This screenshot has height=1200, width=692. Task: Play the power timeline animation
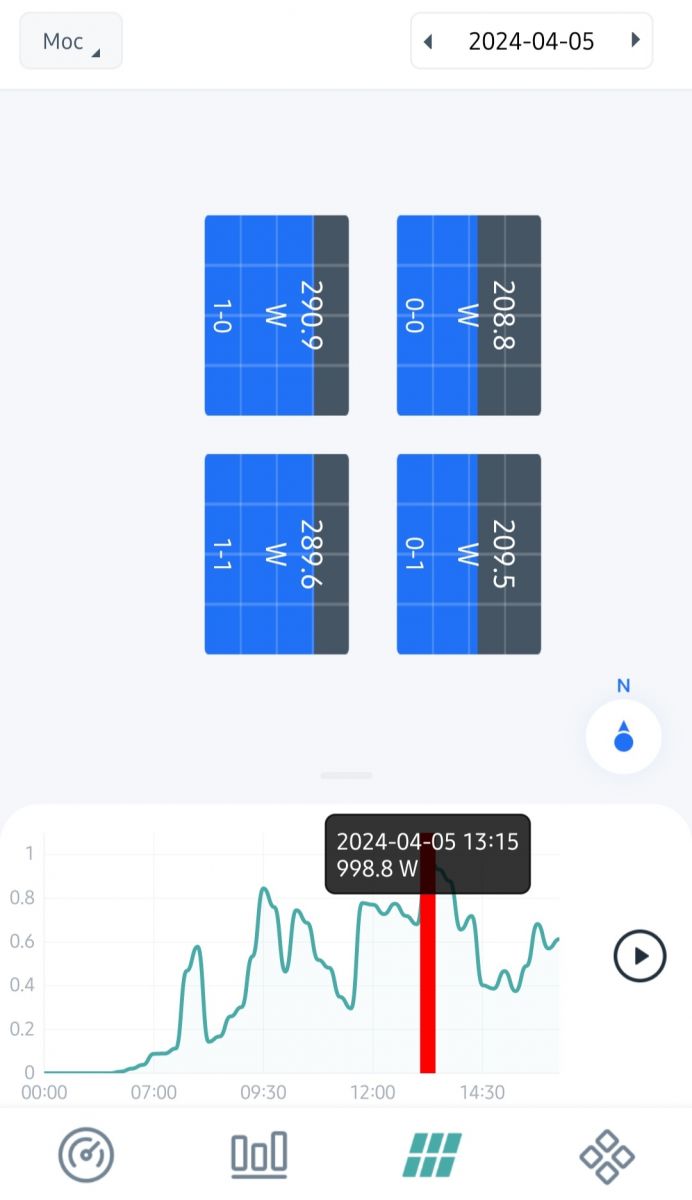click(640, 956)
